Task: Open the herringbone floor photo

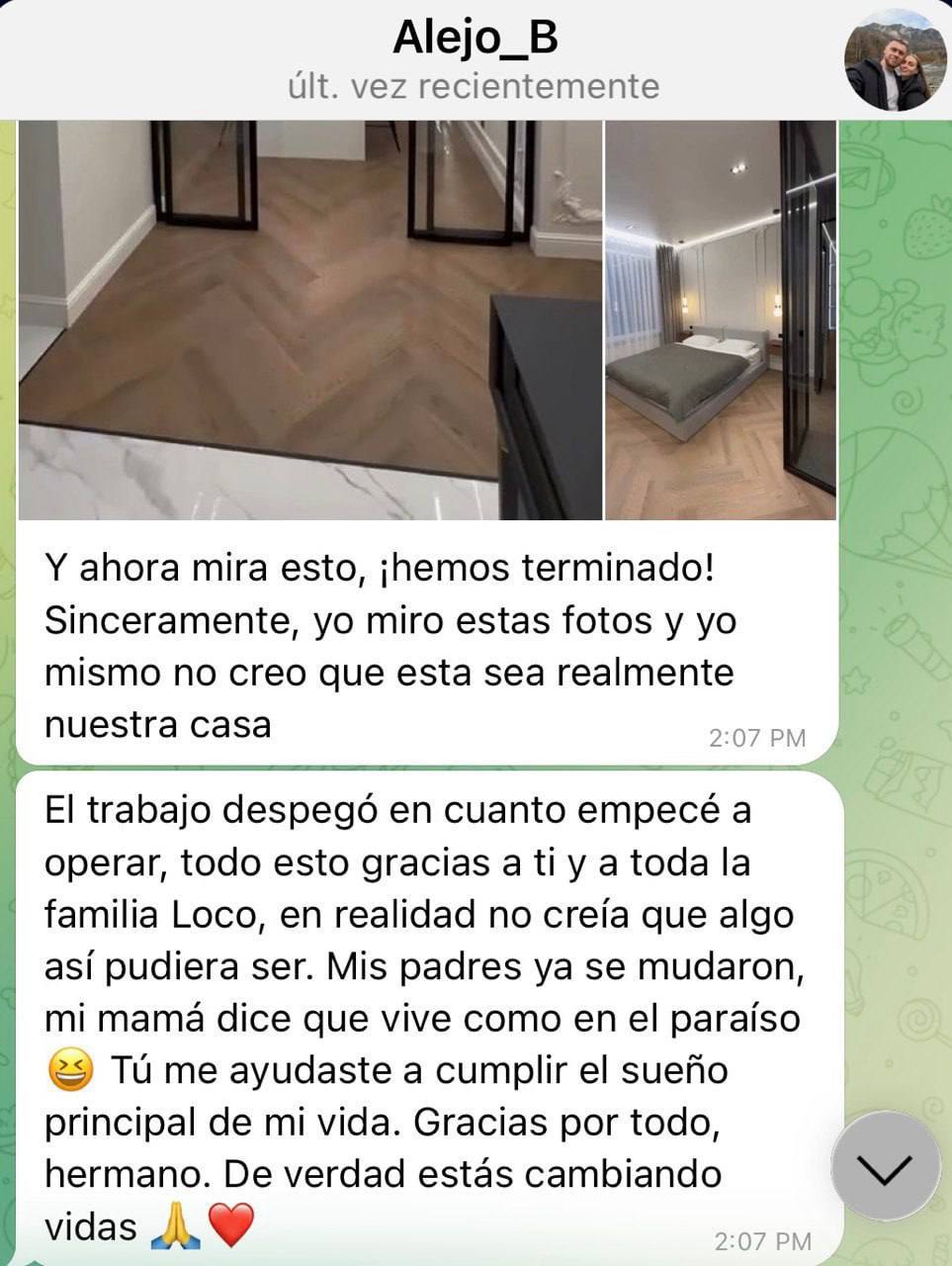Action: tap(309, 319)
